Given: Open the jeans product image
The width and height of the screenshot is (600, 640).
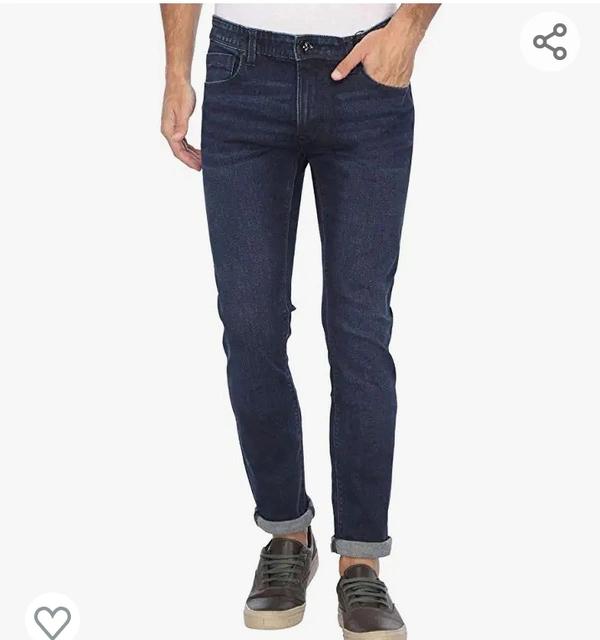Looking at the screenshot, I should click(x=300, y=300).
